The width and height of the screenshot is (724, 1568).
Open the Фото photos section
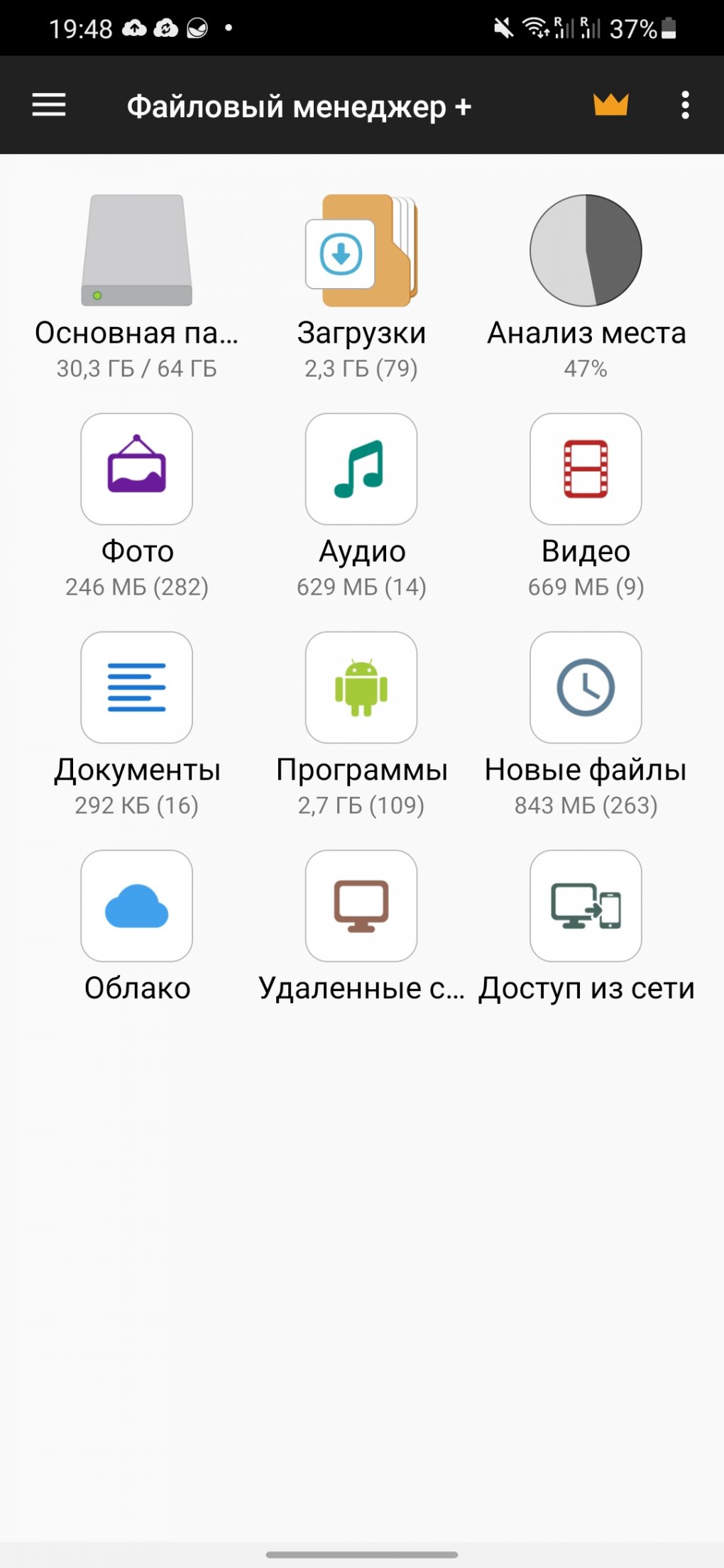click(x=136, y=469)
